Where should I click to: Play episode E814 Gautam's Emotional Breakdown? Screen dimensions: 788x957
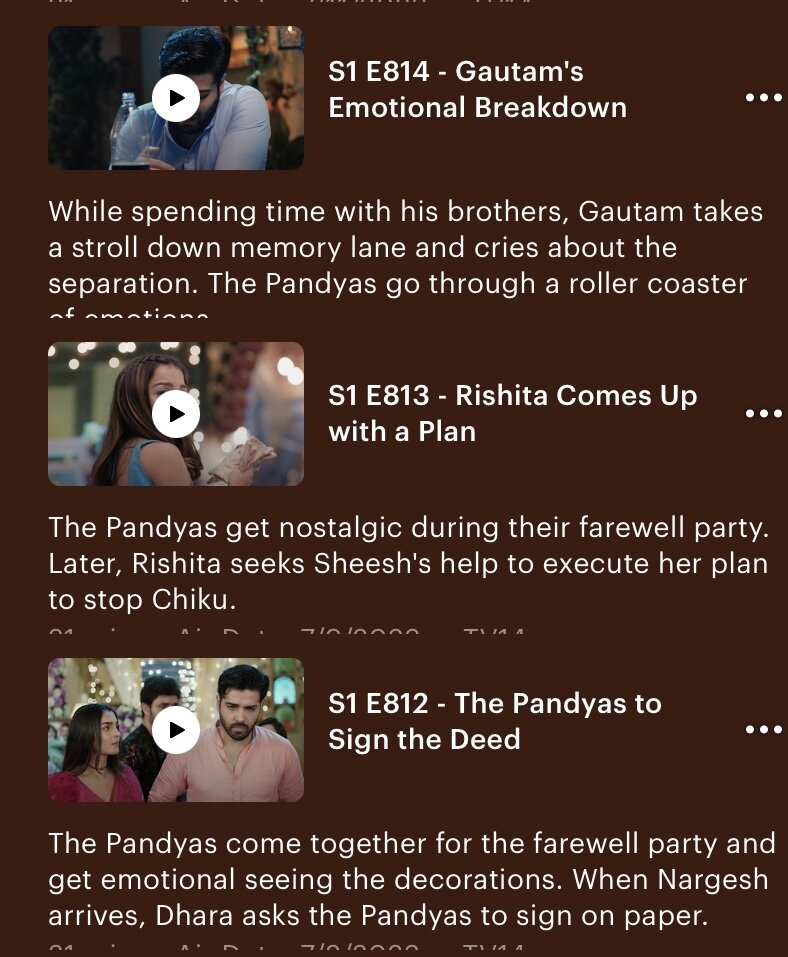[x=176, y=98]
